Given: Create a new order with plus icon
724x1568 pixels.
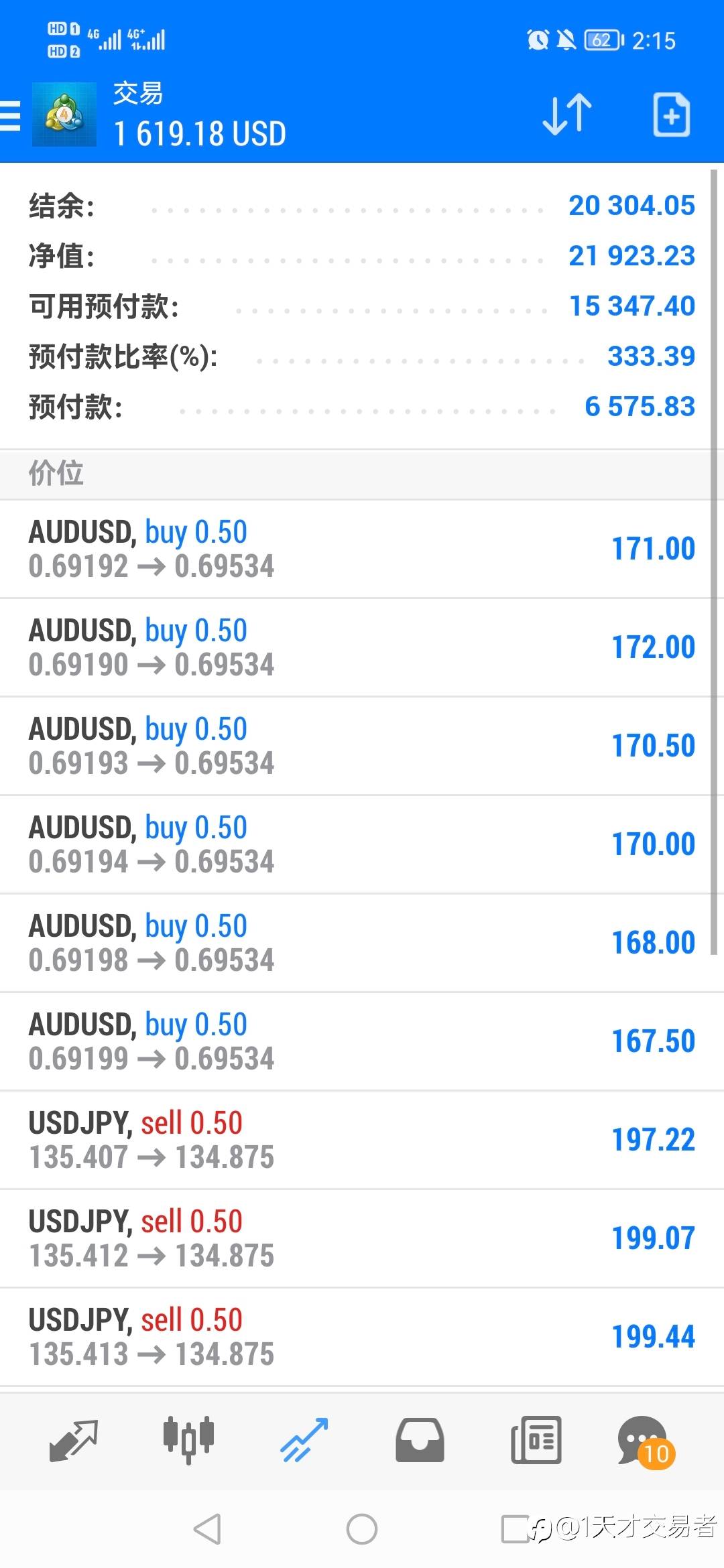Looking at the screenshot, I should (x=671, y=115).
